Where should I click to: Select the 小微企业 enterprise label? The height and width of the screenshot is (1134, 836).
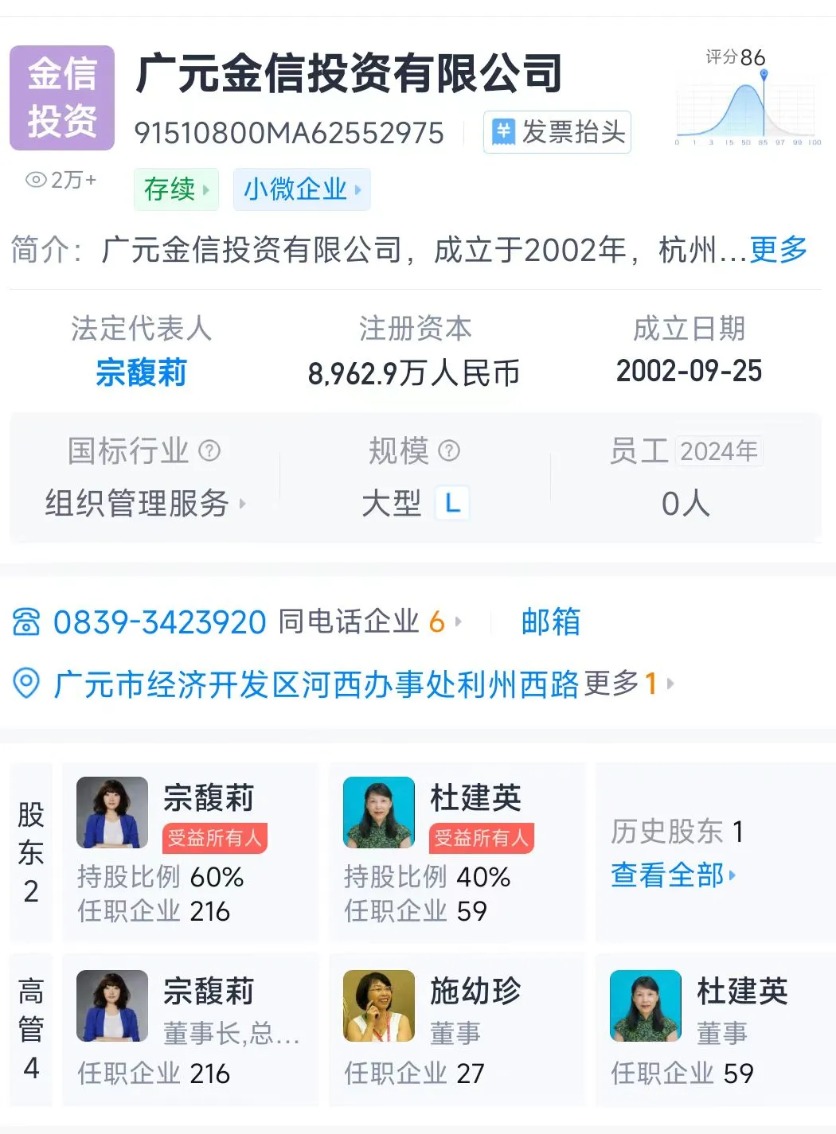(302, 190)
